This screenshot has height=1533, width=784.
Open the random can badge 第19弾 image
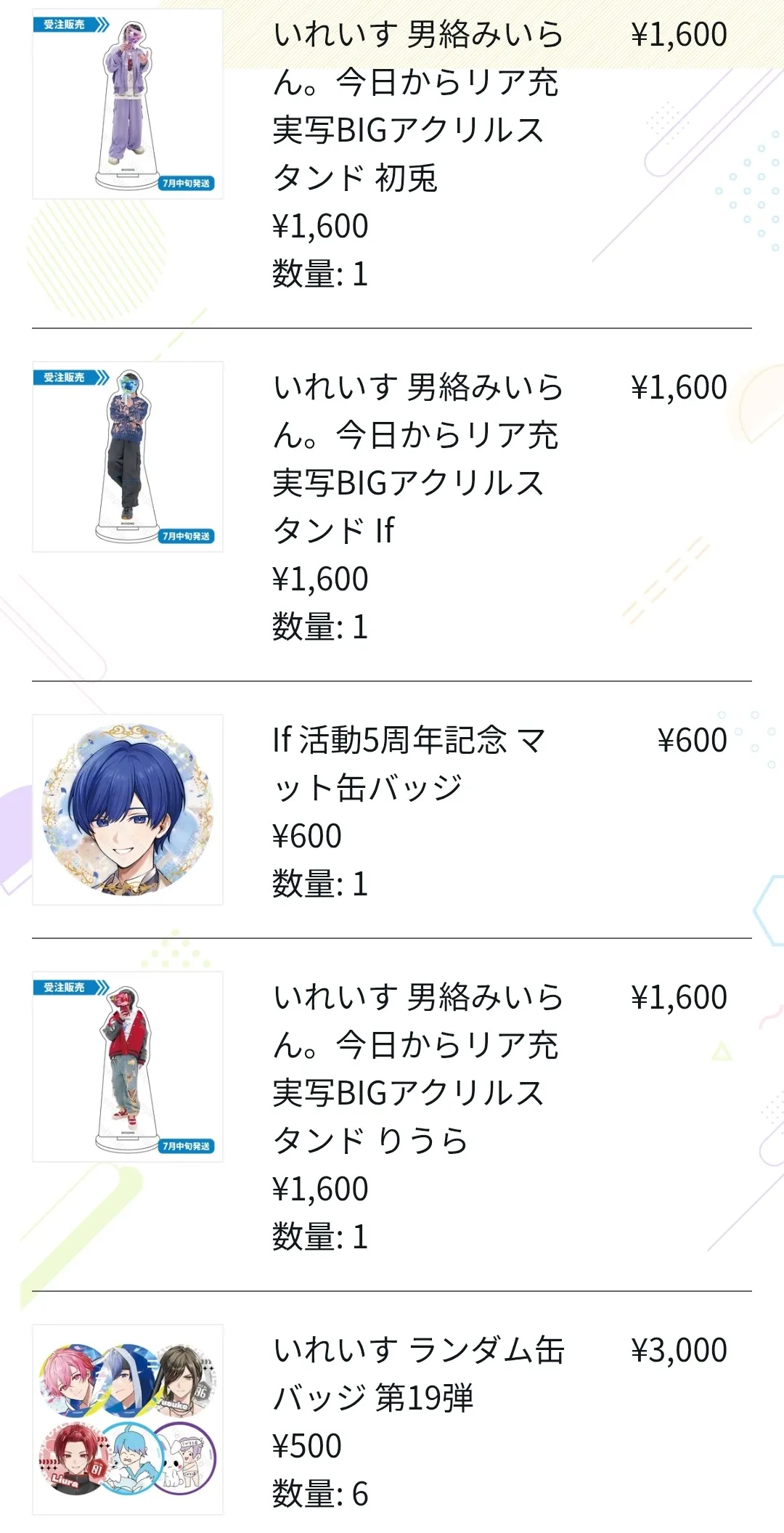coord(128,1419)
